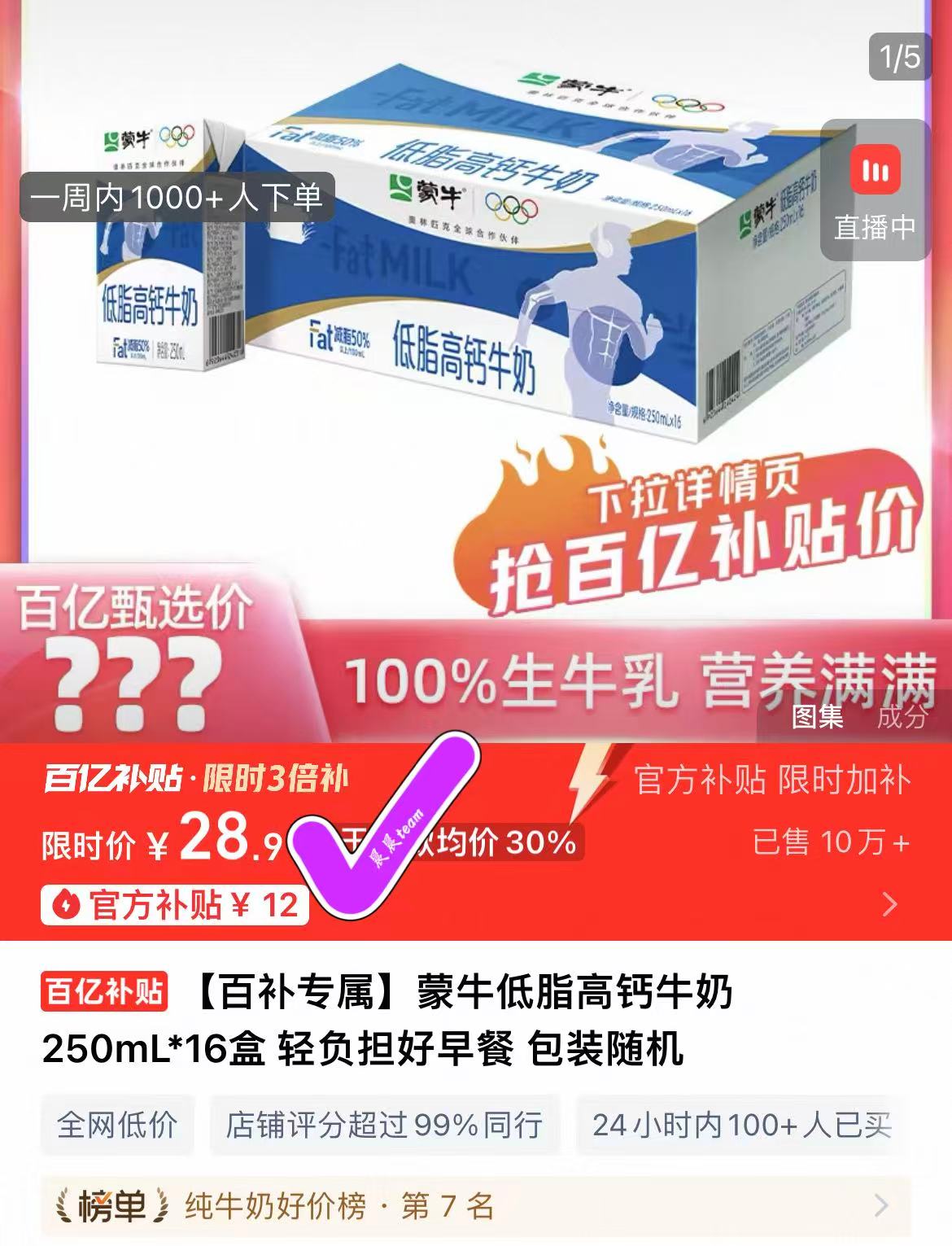The width and height of the screenshot is (952, 1246).
Task: Click the 蒙牛 brand logo on the carton
Action: 439,188
